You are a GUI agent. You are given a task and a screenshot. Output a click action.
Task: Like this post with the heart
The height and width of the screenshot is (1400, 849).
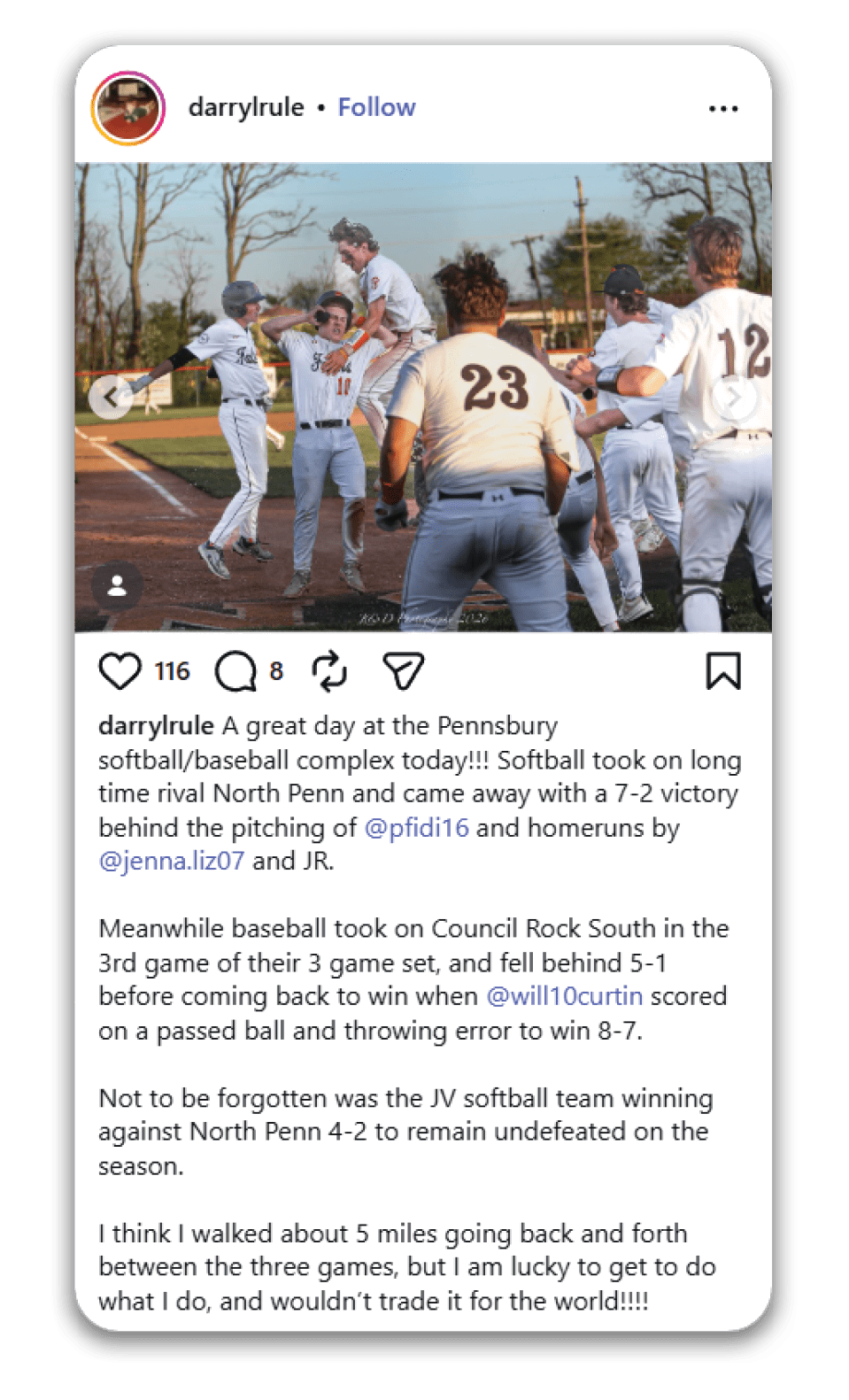(x=120, y=671)
